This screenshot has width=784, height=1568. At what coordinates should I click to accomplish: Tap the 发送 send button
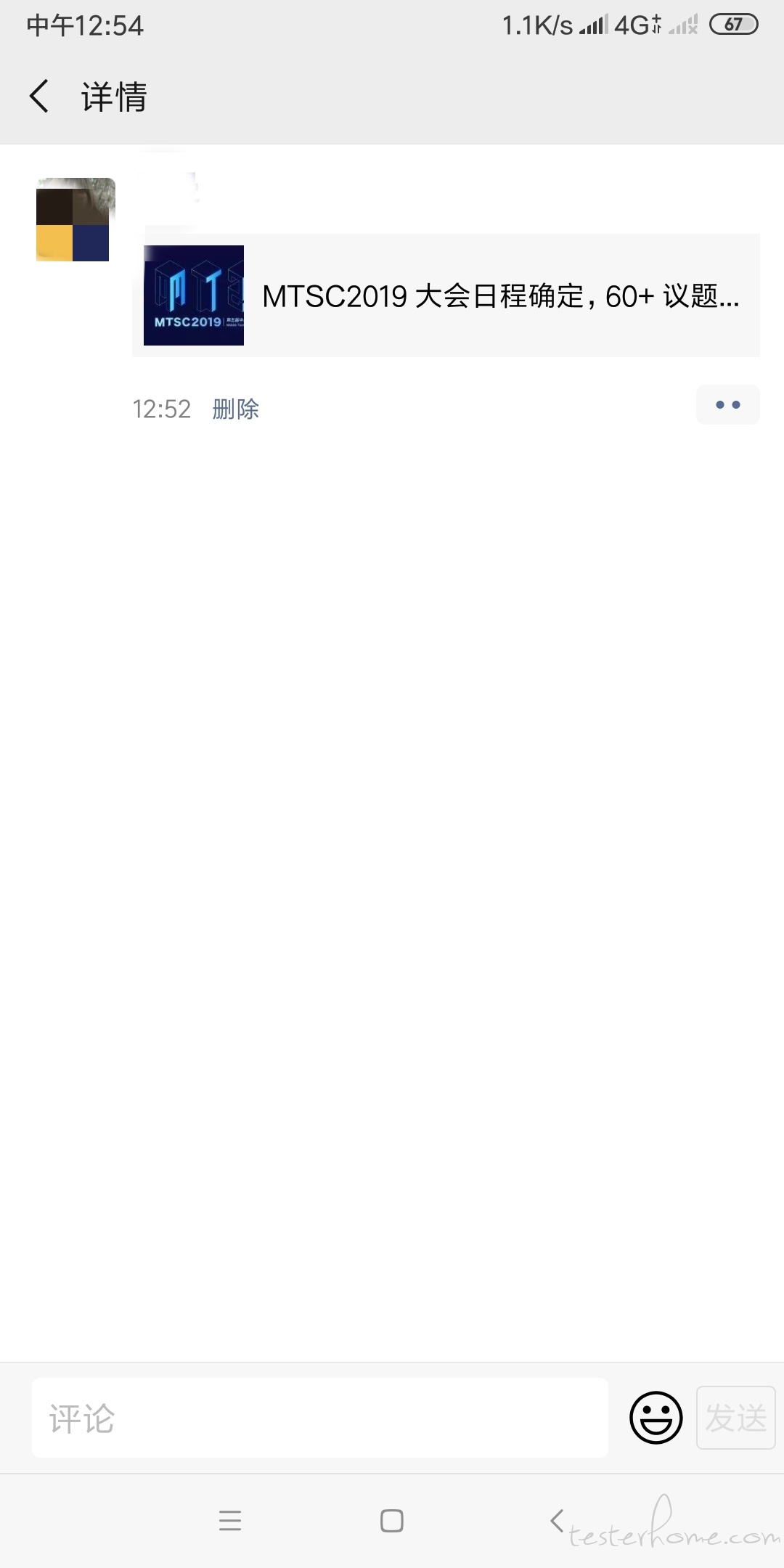pos(736,1417)
